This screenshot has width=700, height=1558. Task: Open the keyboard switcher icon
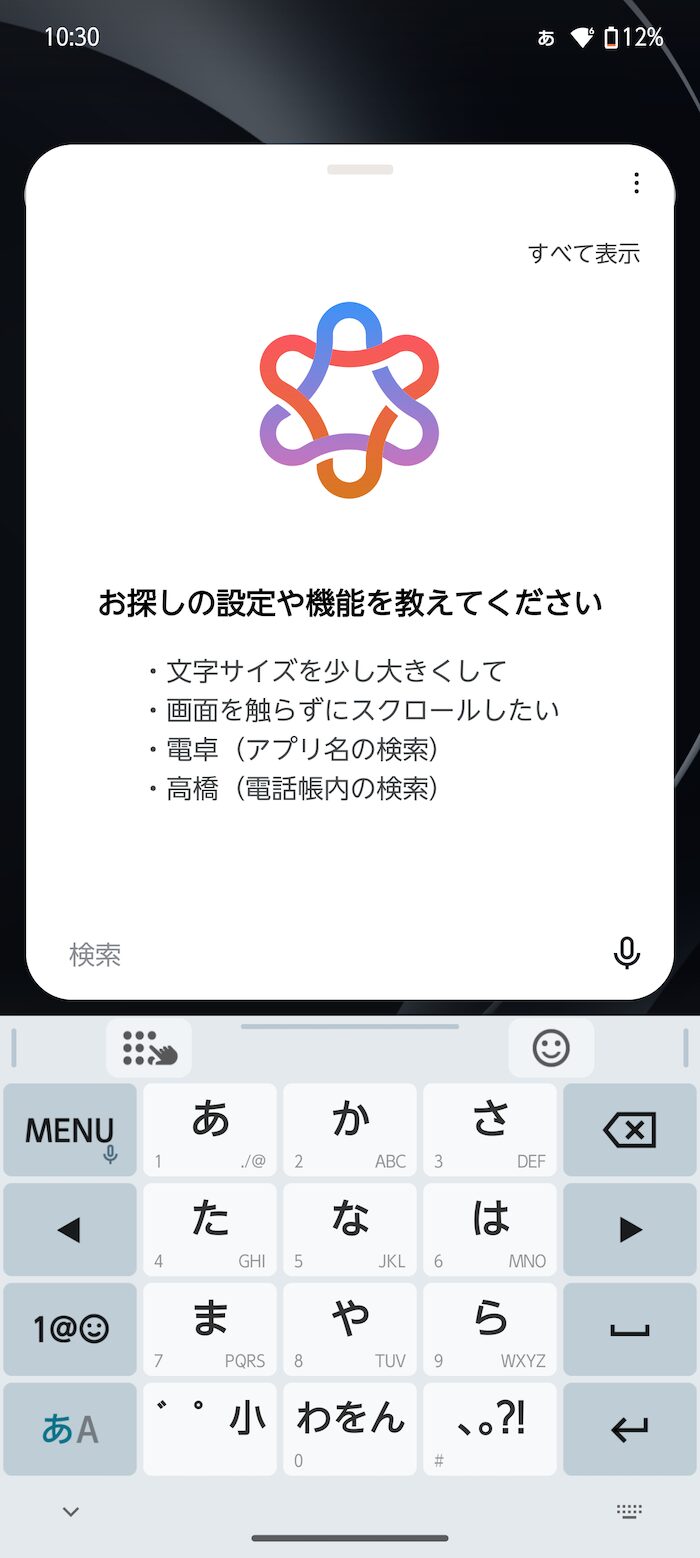629,1511
